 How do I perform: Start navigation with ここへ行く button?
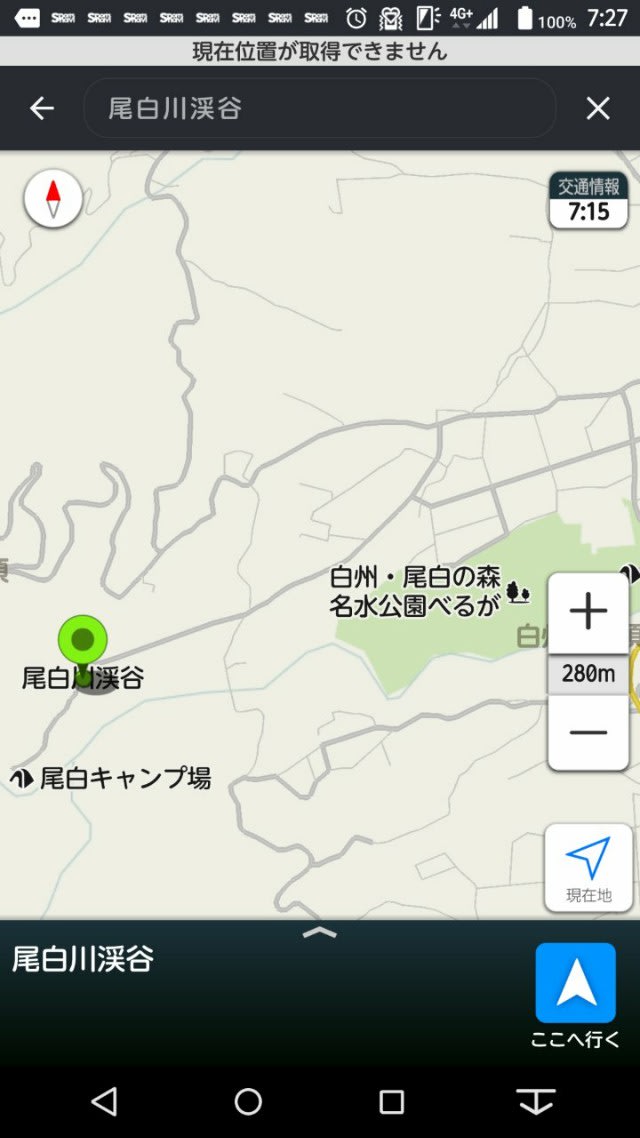click(x=575, y=985)
